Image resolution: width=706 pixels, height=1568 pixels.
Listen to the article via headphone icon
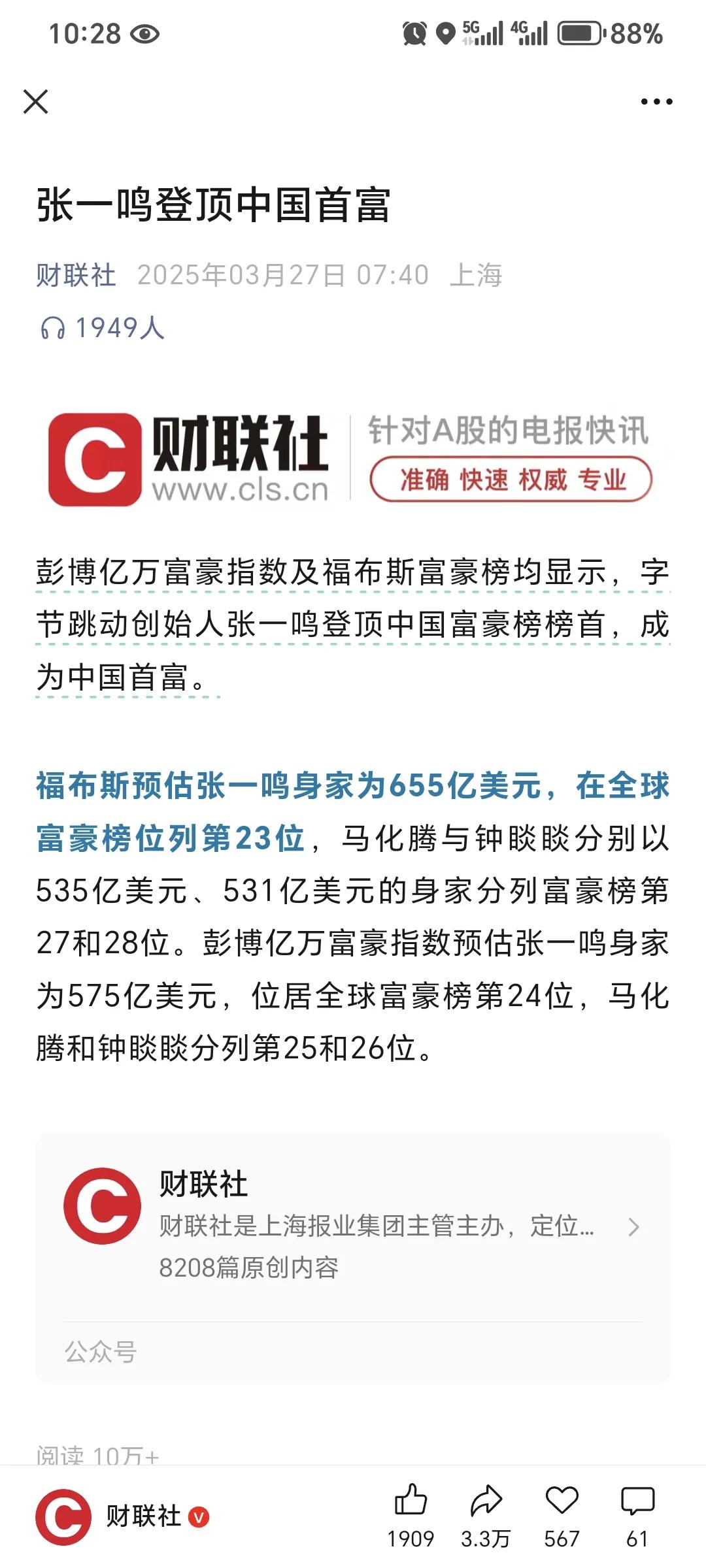point(53,328)
